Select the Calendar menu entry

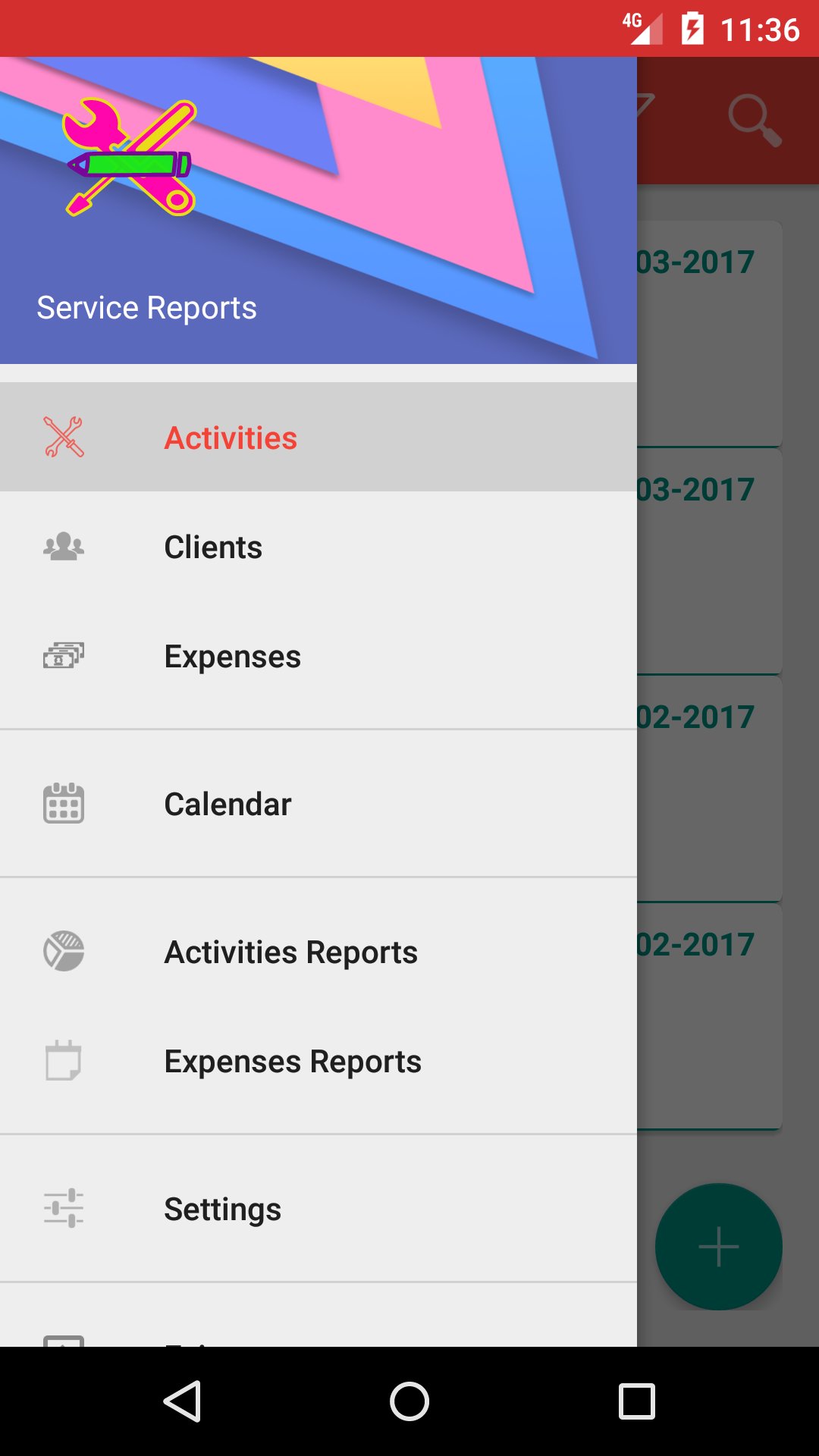[228, 803]
